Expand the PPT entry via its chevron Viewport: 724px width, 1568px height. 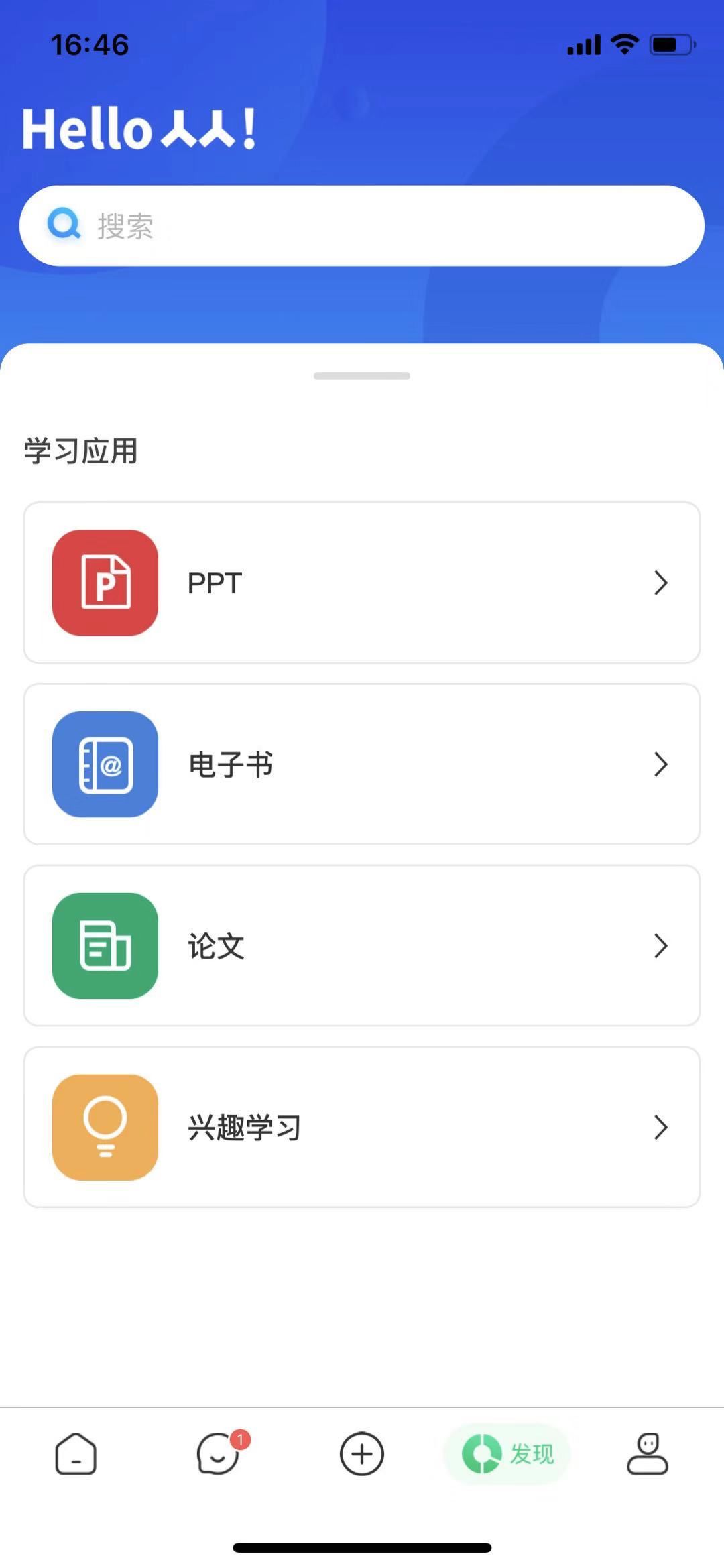(660, 583)
